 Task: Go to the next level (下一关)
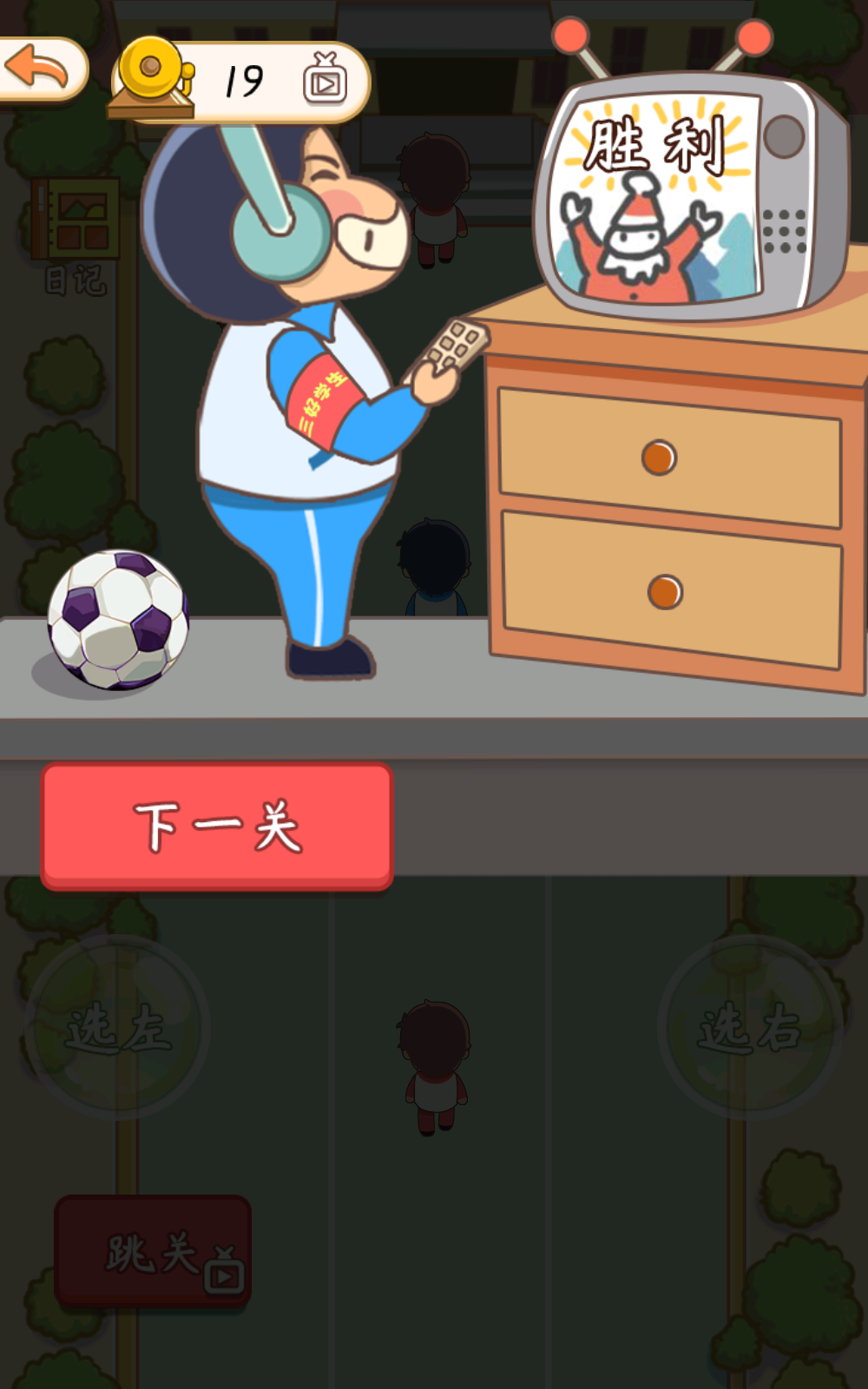(217, 826)
